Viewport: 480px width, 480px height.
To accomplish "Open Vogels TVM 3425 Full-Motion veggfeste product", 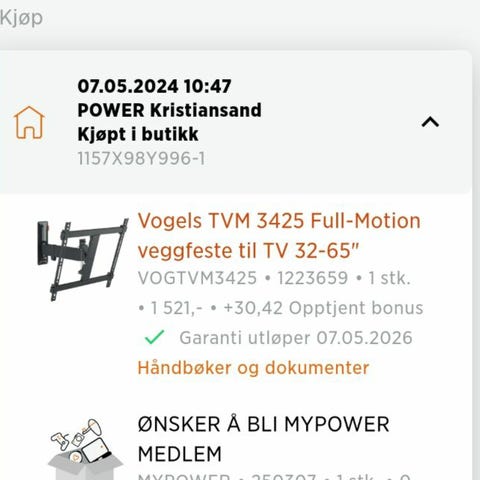I will point(279,236).
